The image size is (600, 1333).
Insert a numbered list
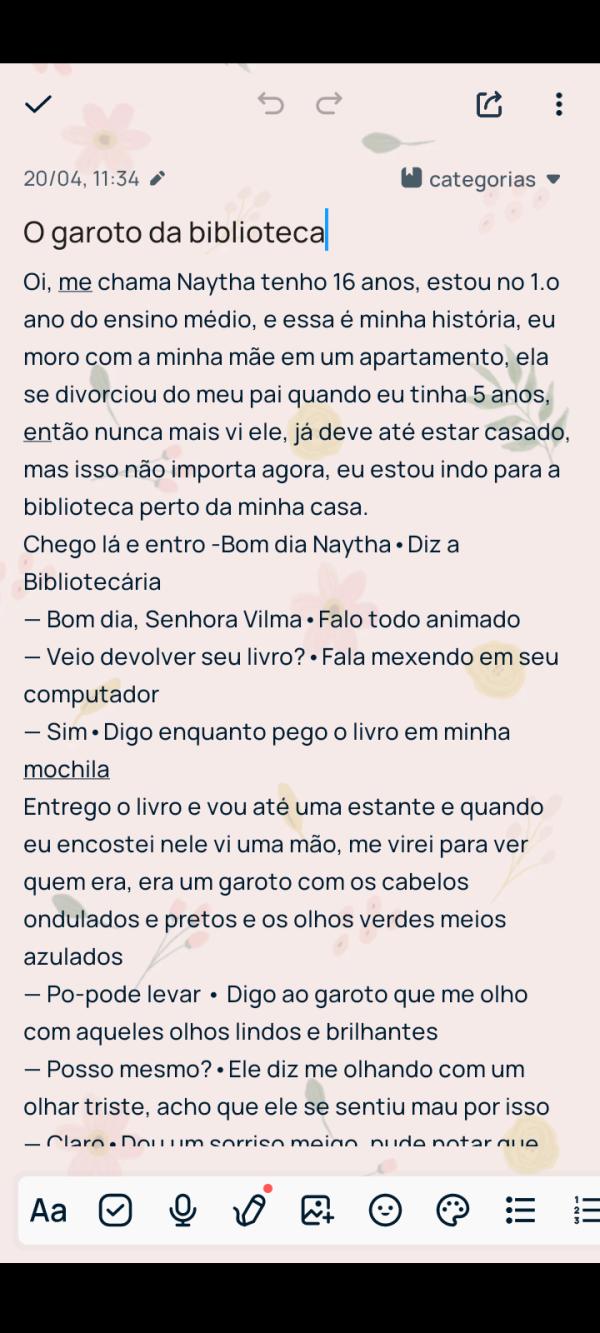[585, 1211]
